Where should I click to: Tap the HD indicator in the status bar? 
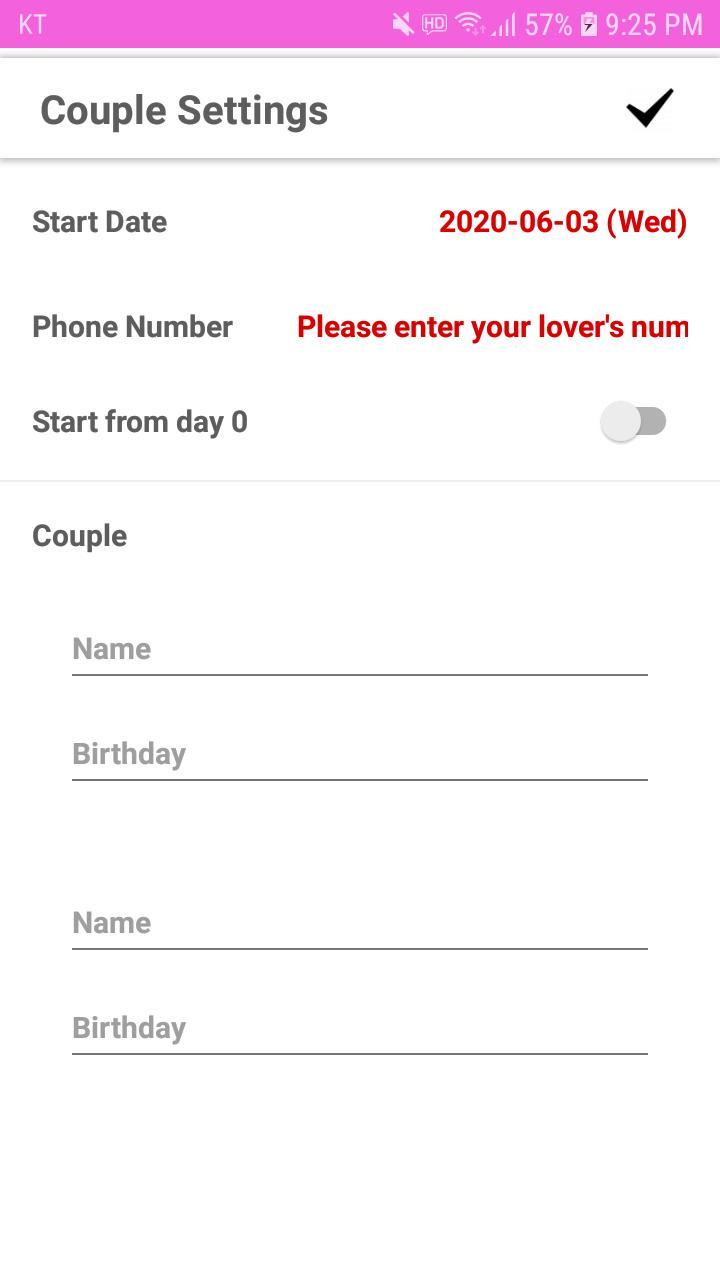(432, 25)
